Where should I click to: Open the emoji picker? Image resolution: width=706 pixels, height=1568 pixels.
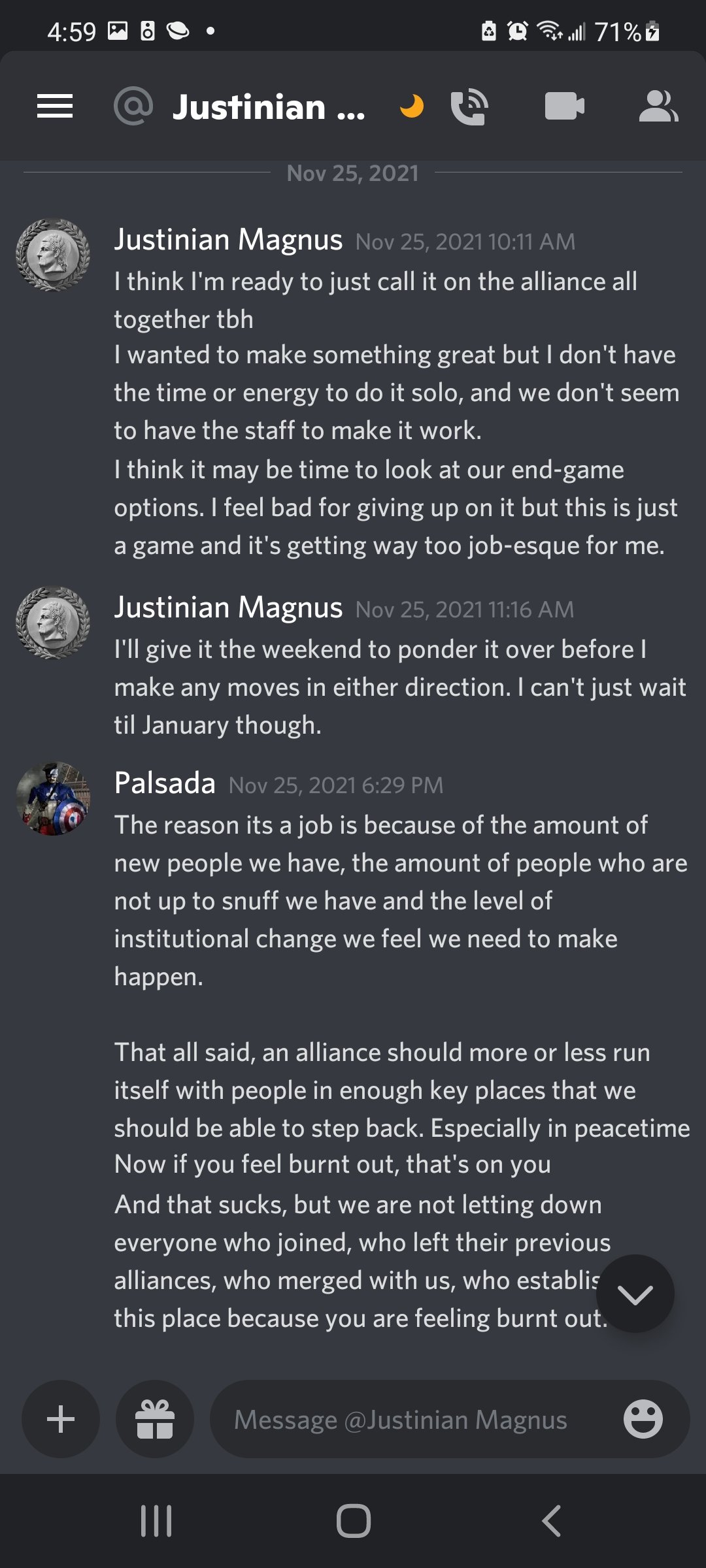pos(643,1419)
